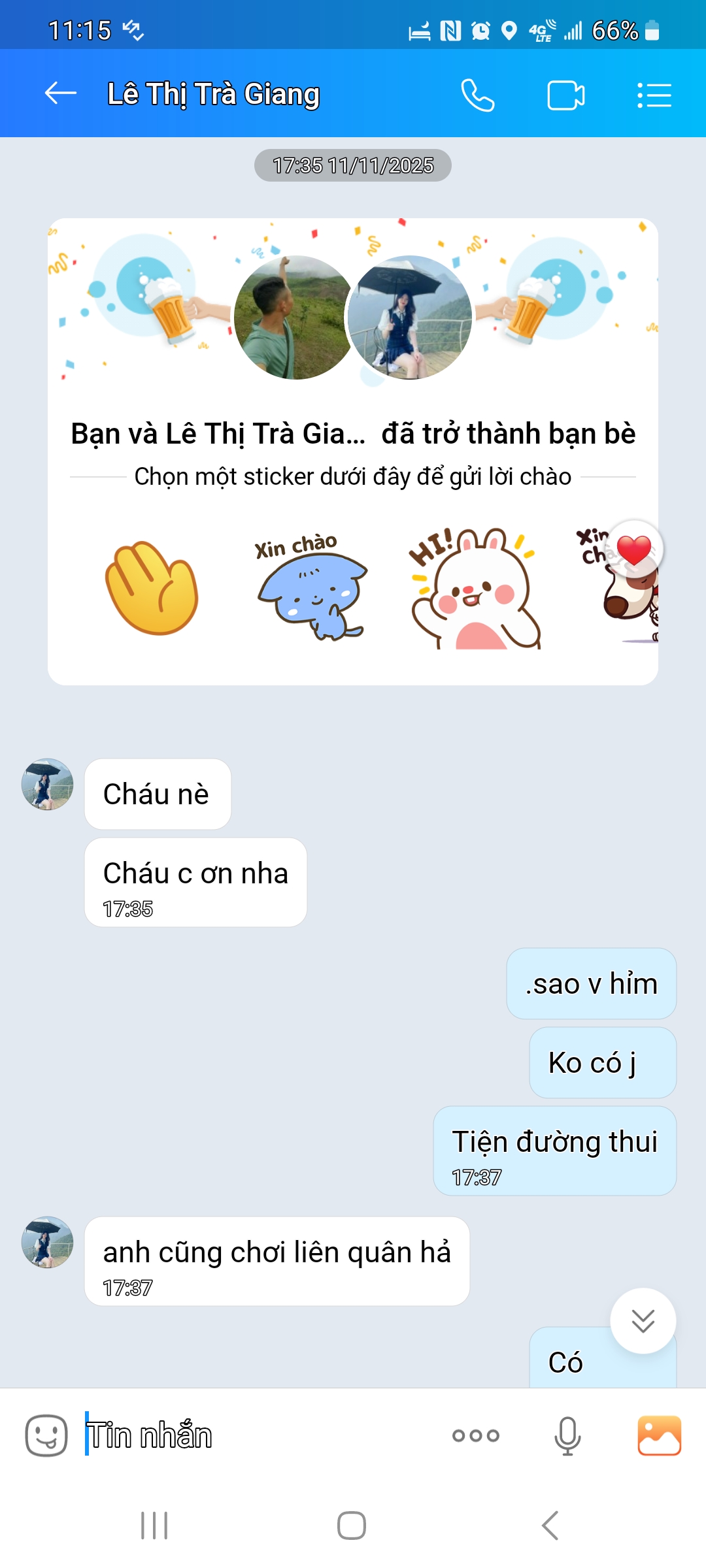Return to the phone home screen
The width and height of the screenshot is (706, 1568).
pos(352,1526)
